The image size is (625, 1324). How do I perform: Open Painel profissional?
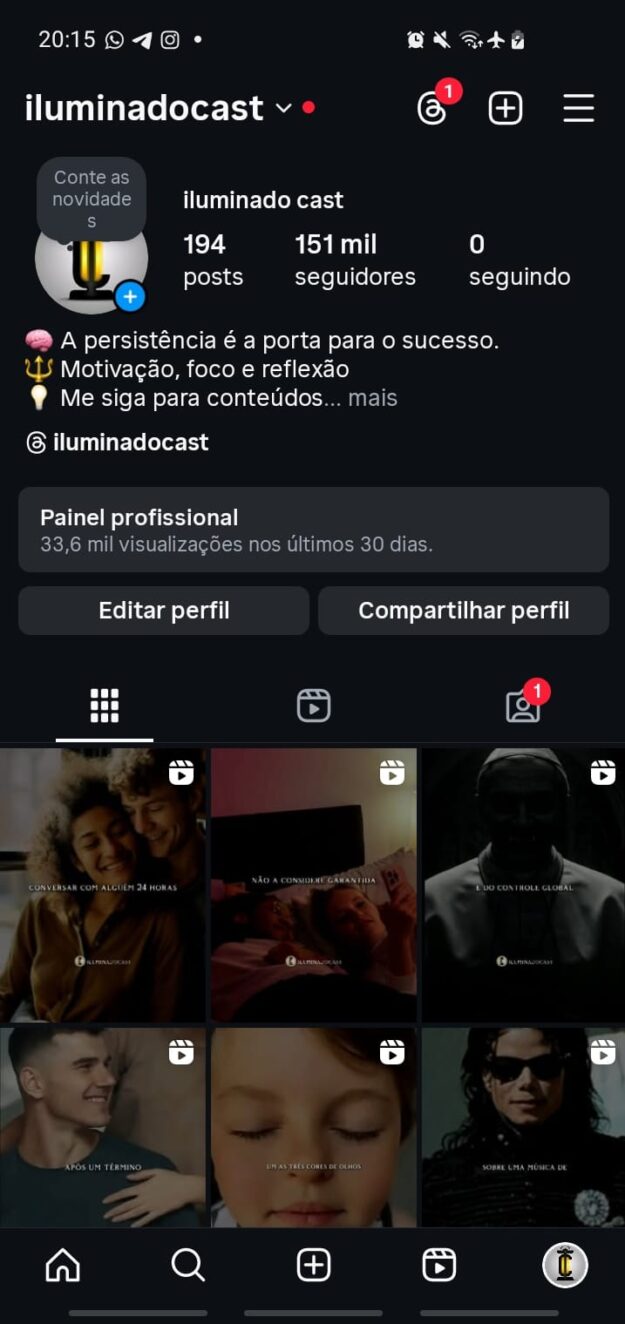tap(313, 530)
